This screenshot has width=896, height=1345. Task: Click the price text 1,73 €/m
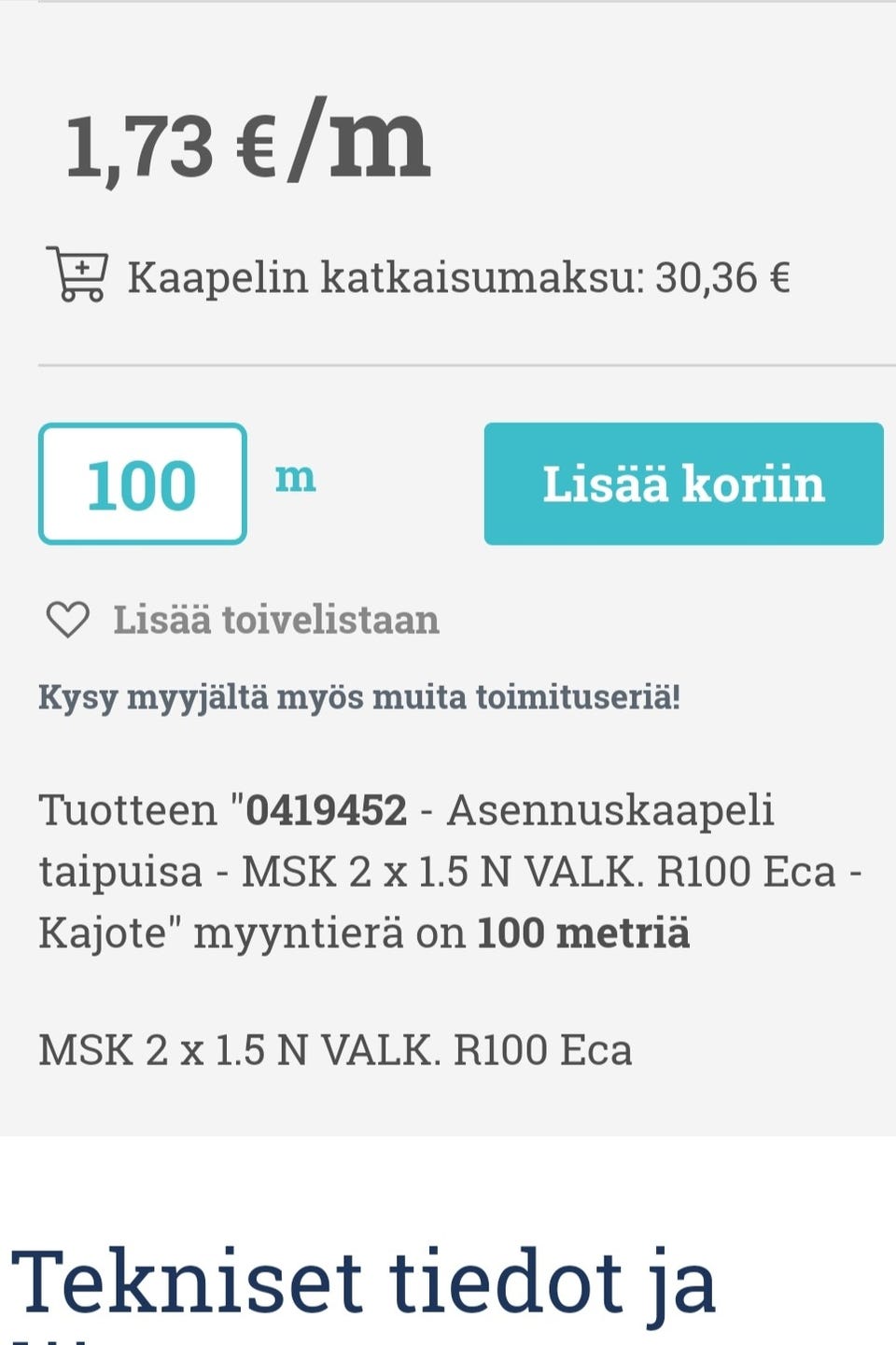click(x=247, y=145)
